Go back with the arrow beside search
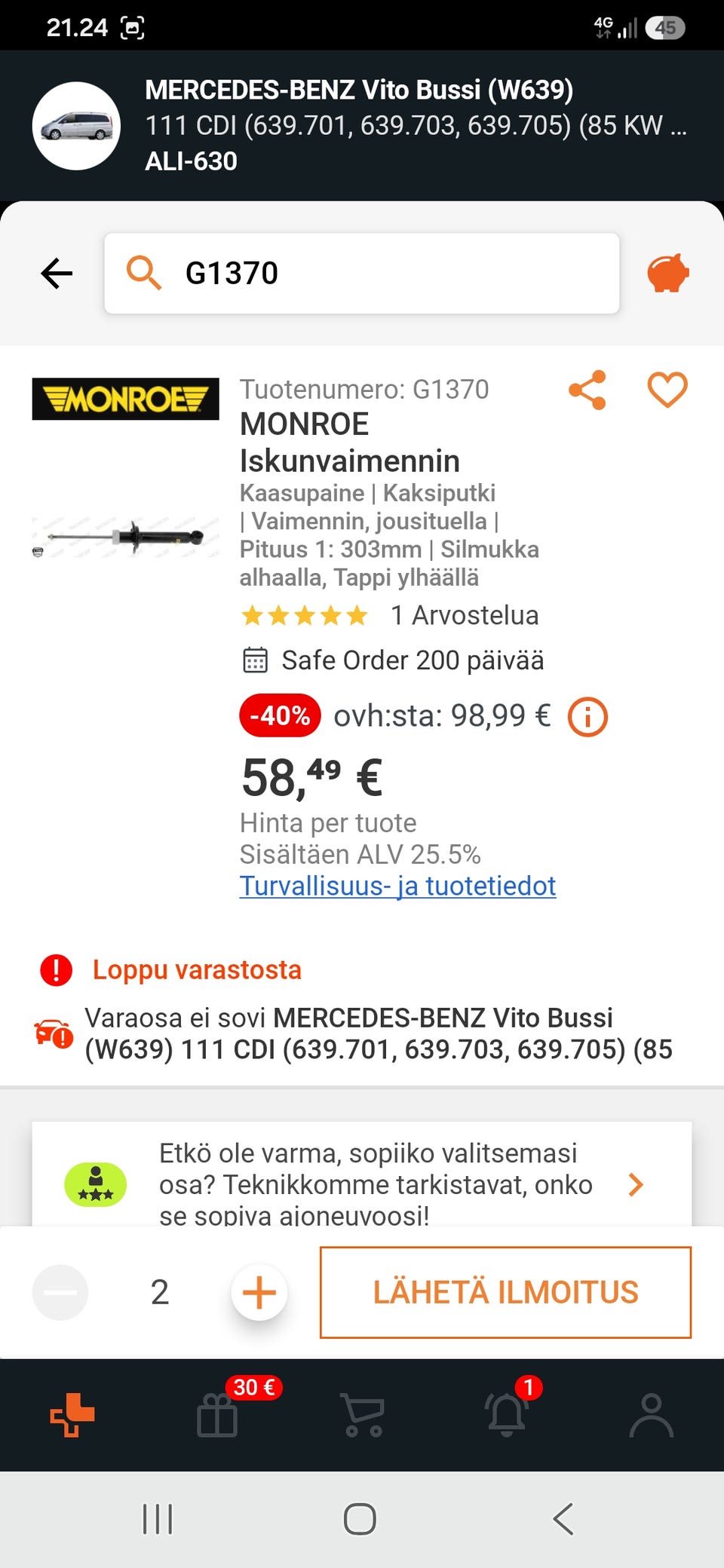The width and height of the screenshot is (724, 1568). point(57,273)
